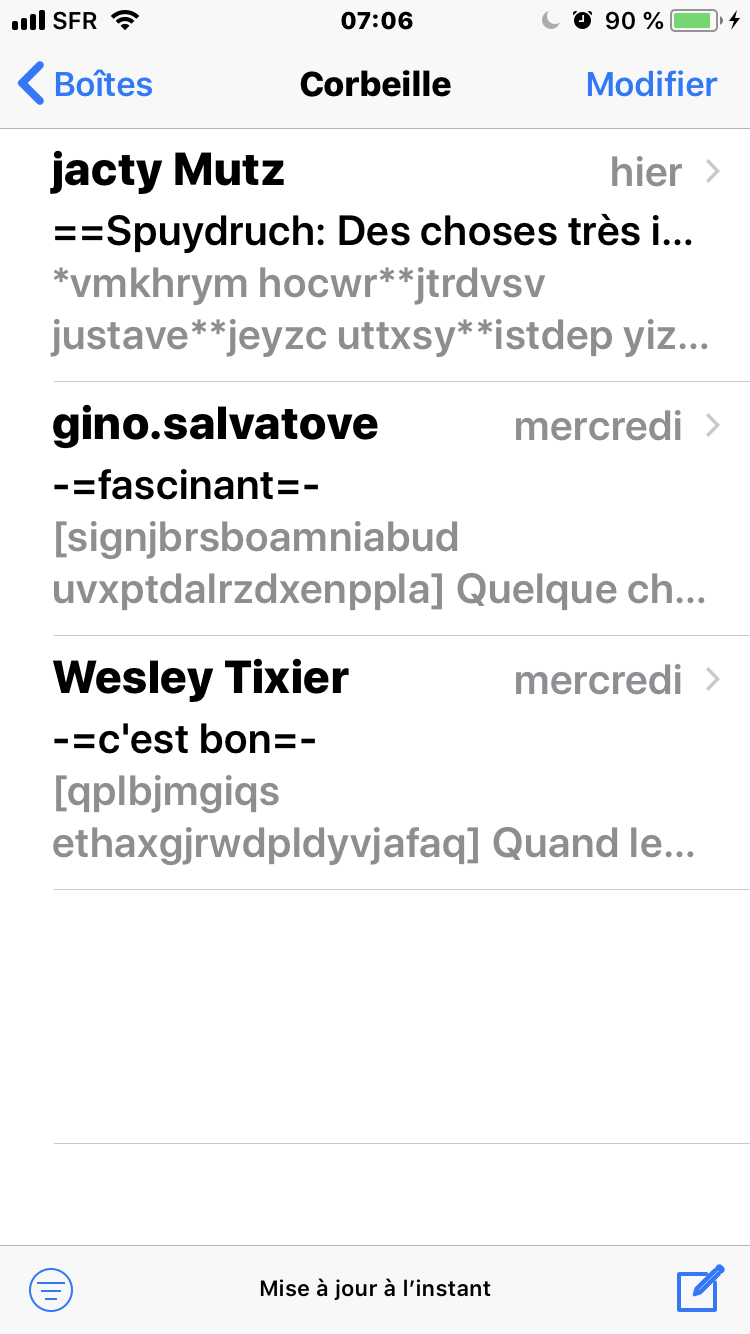Tap Modifier to edit the list
The height and width of the screenshot is (1334, 750).
tap(651, 84)
